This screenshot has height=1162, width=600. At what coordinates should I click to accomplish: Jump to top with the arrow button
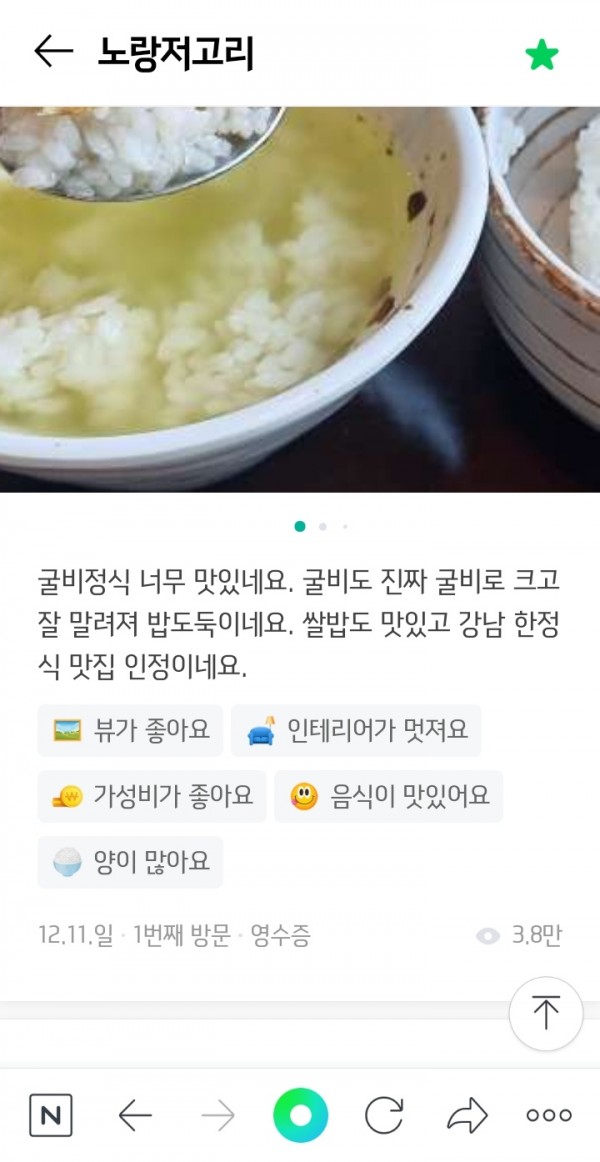pos(546,1014)
